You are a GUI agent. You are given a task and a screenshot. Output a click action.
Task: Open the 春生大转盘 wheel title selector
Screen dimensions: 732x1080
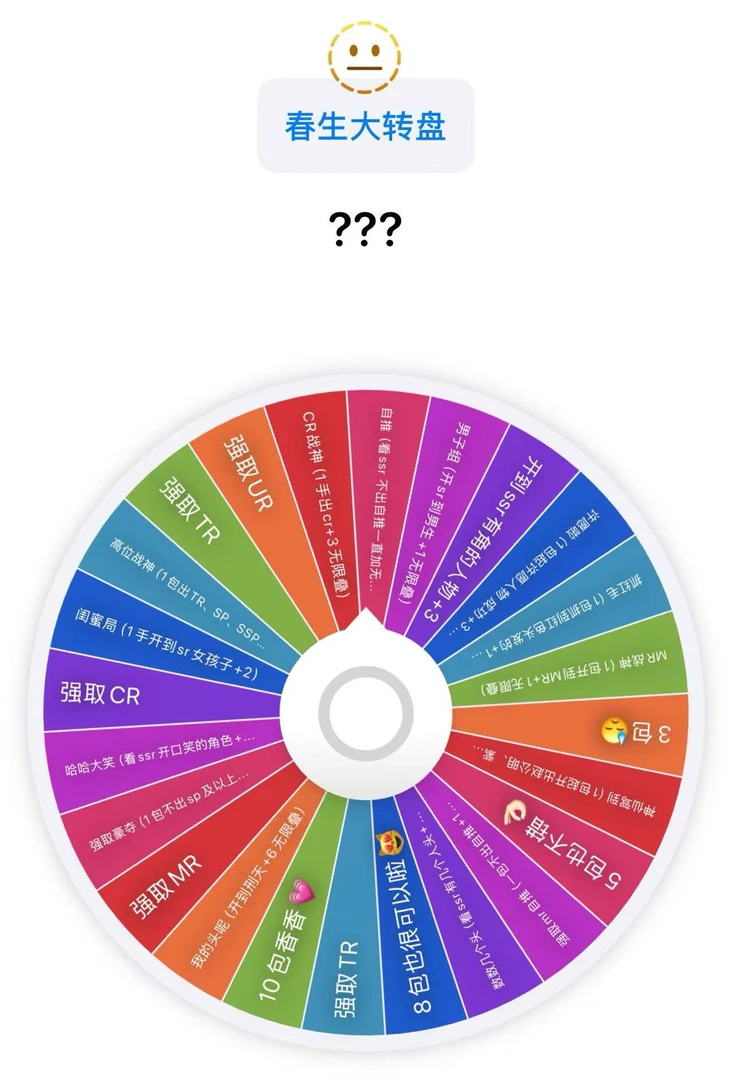pos(365,126)
